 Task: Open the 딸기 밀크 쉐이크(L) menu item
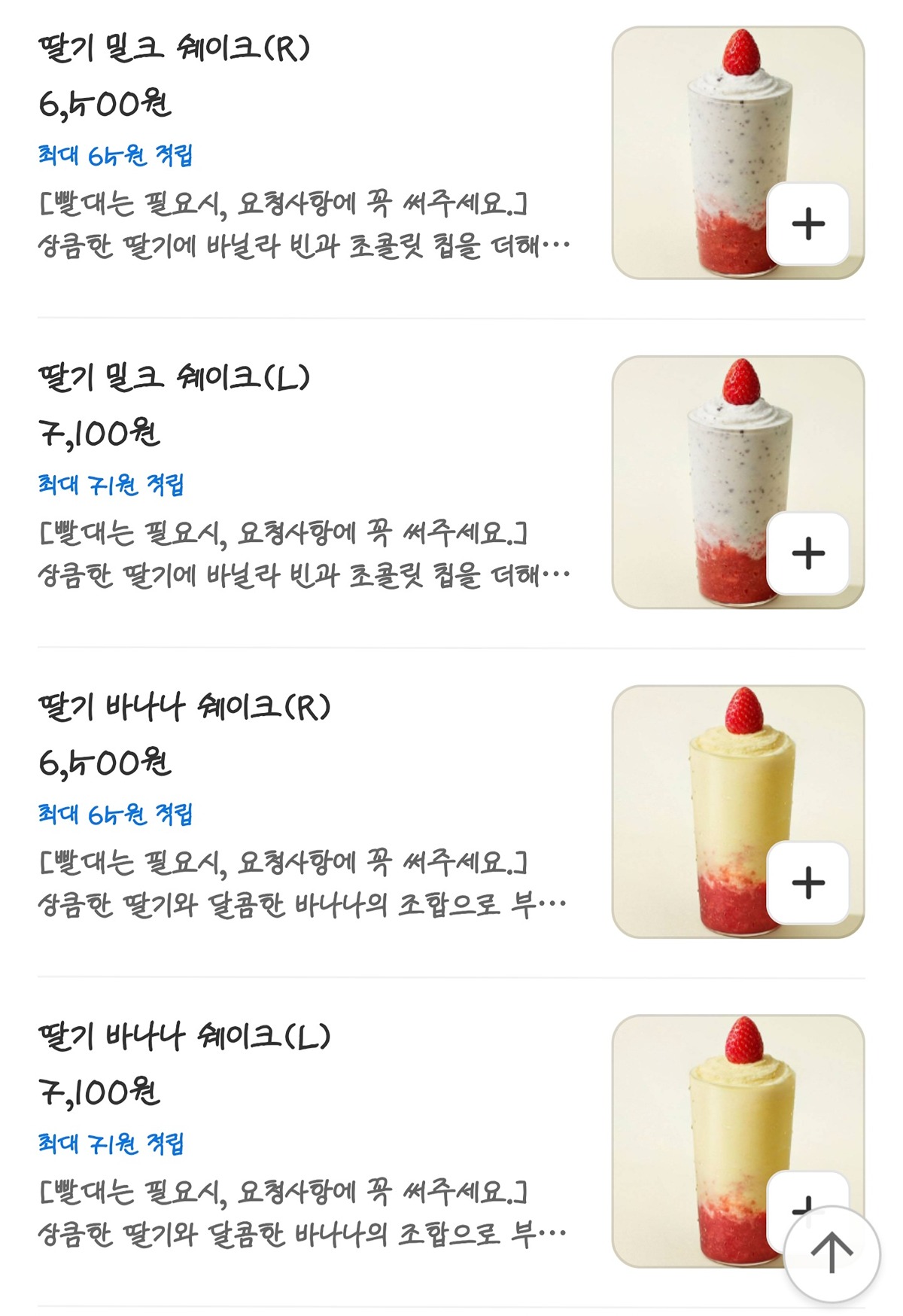(173, 378)
